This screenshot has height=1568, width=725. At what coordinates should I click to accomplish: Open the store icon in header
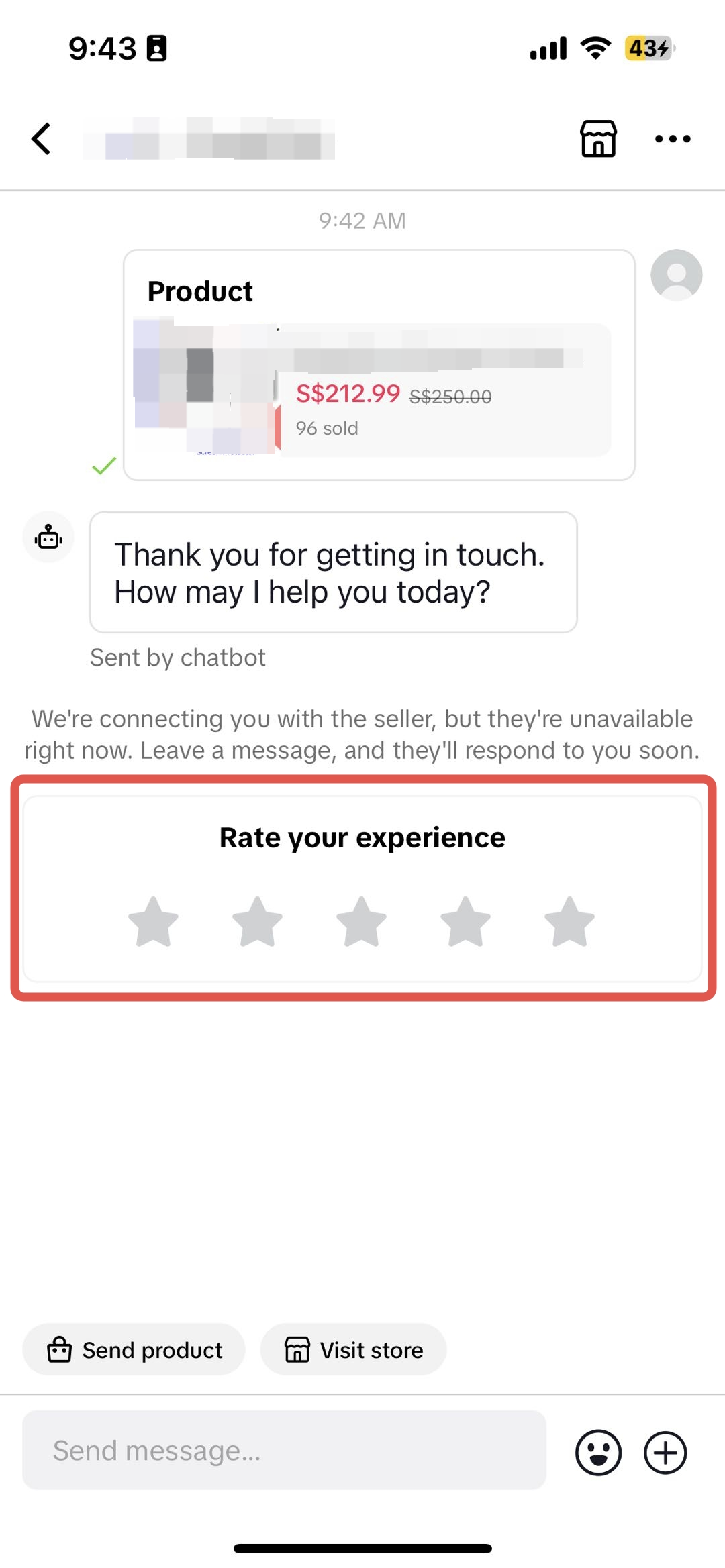coord(597,139)
